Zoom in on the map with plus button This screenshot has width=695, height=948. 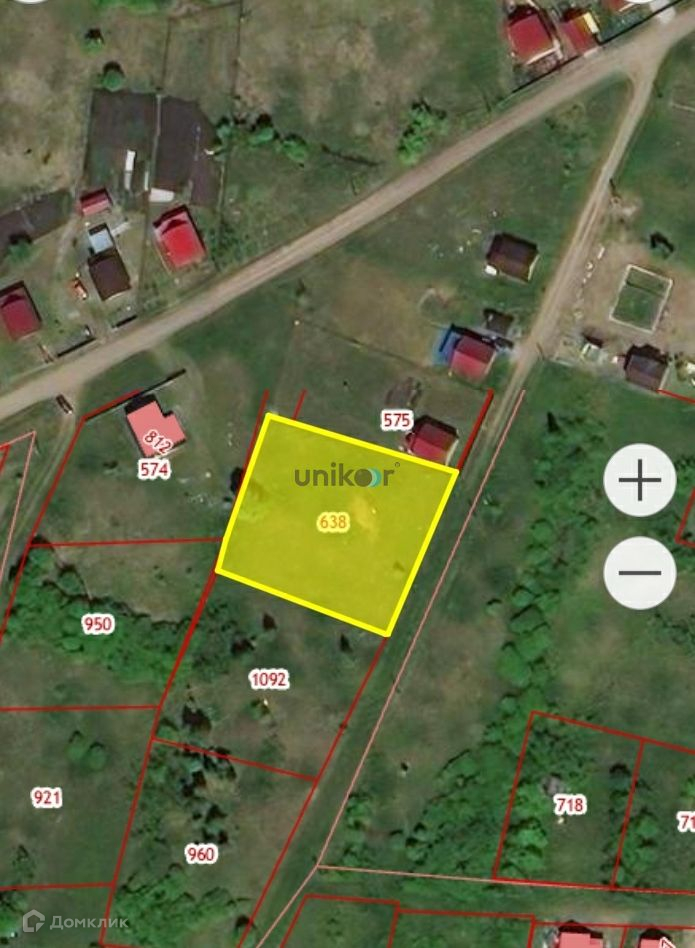[639, 480]
